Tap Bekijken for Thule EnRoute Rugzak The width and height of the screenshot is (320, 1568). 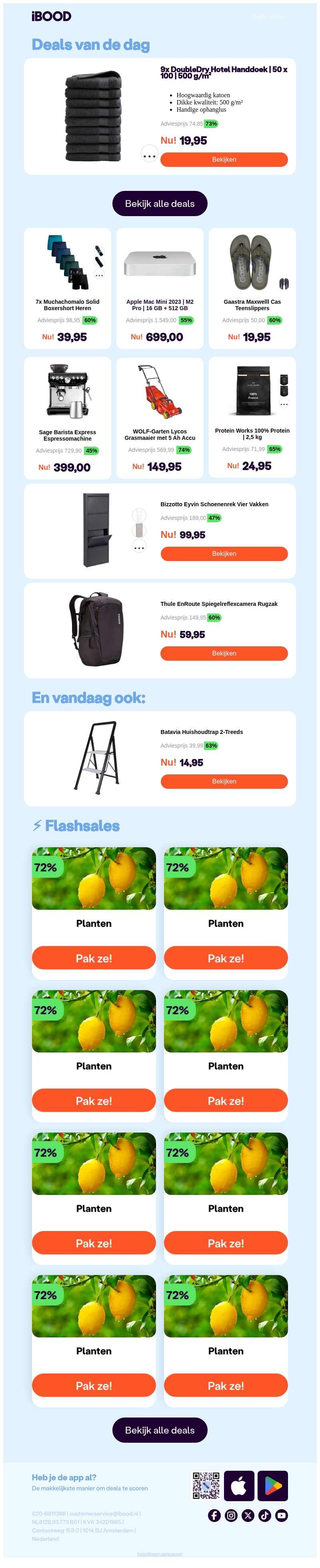tap(224, 653)
